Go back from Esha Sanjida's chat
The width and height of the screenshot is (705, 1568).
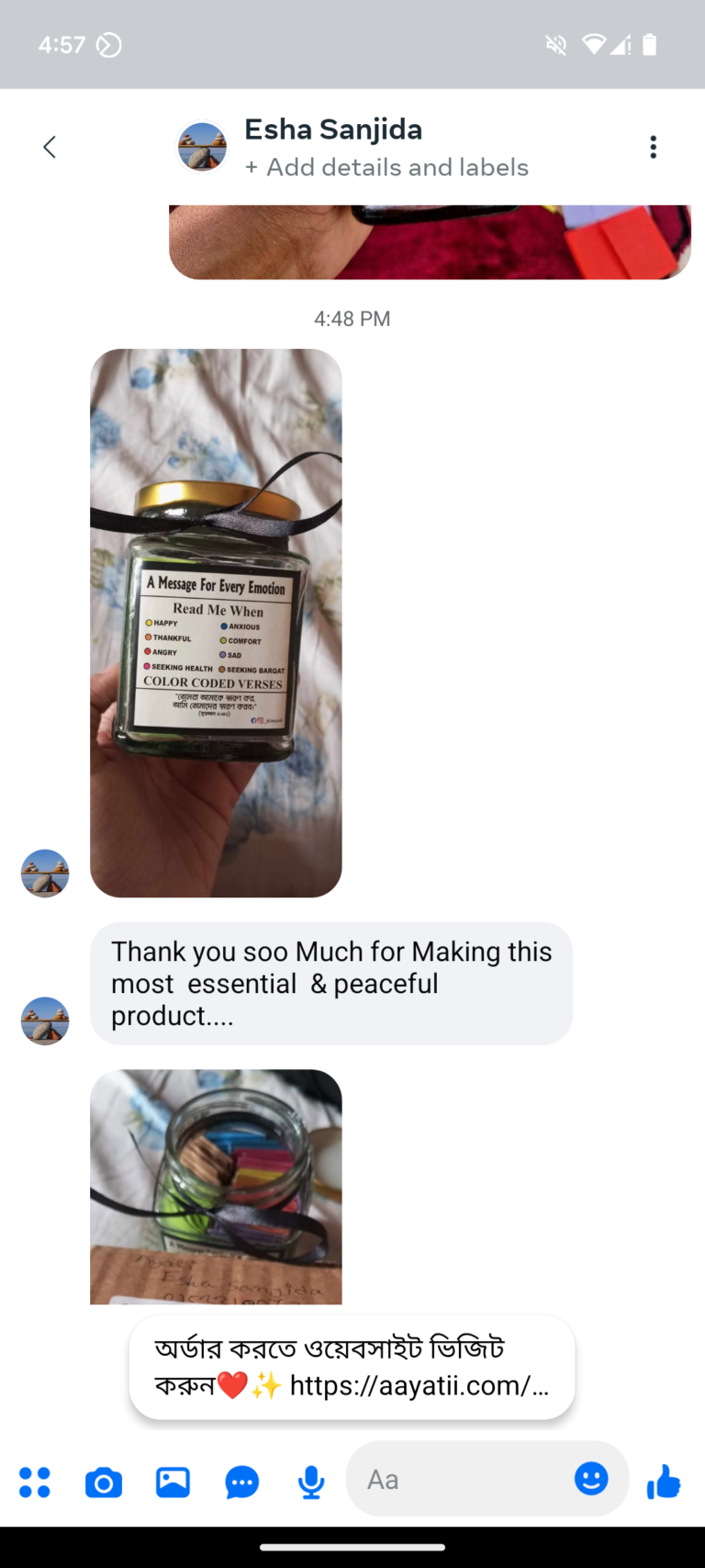pos(50,147)
